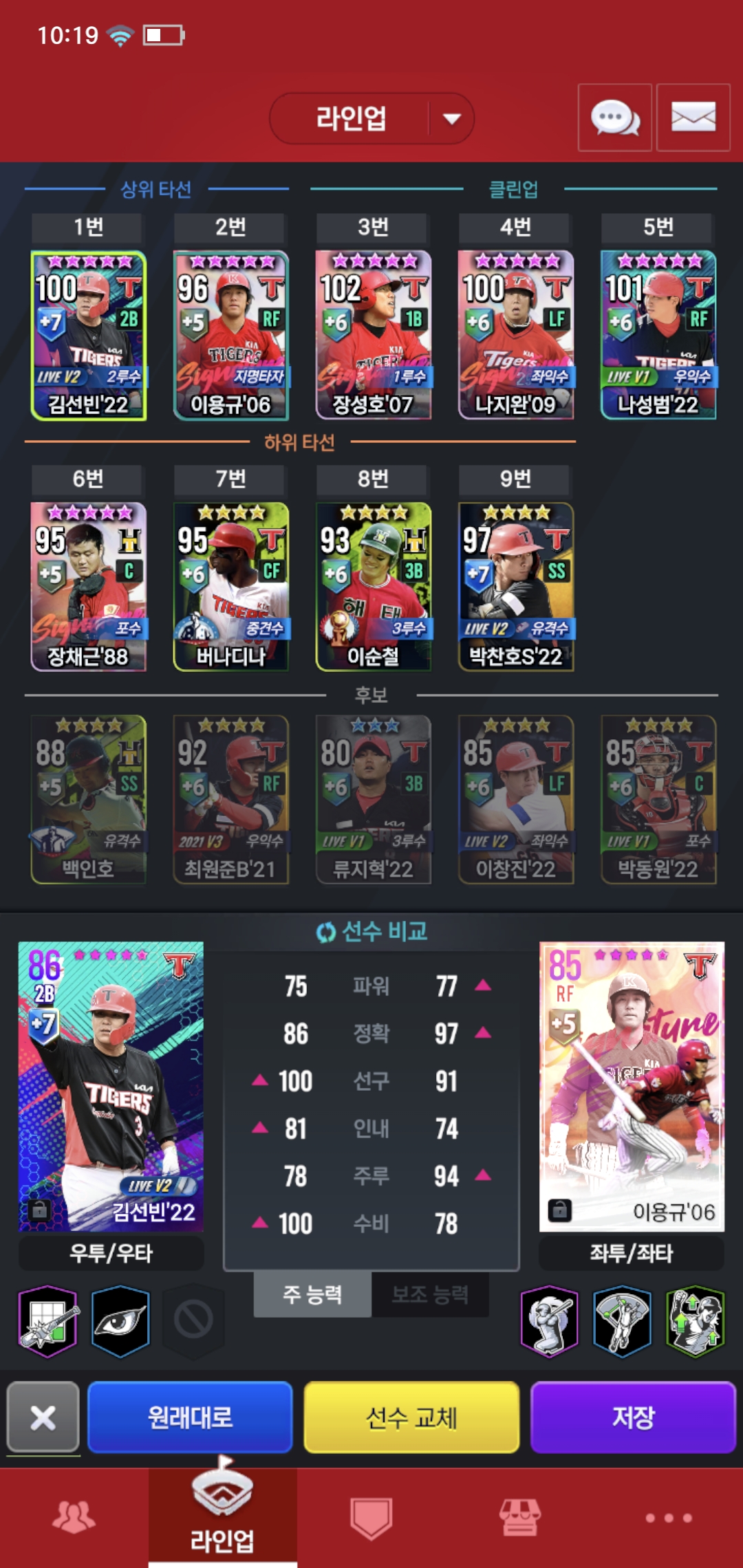Open the more menu with three dots
Image resolution: width=743 pixels, height=1568 pixels.
pos(669,1517)
